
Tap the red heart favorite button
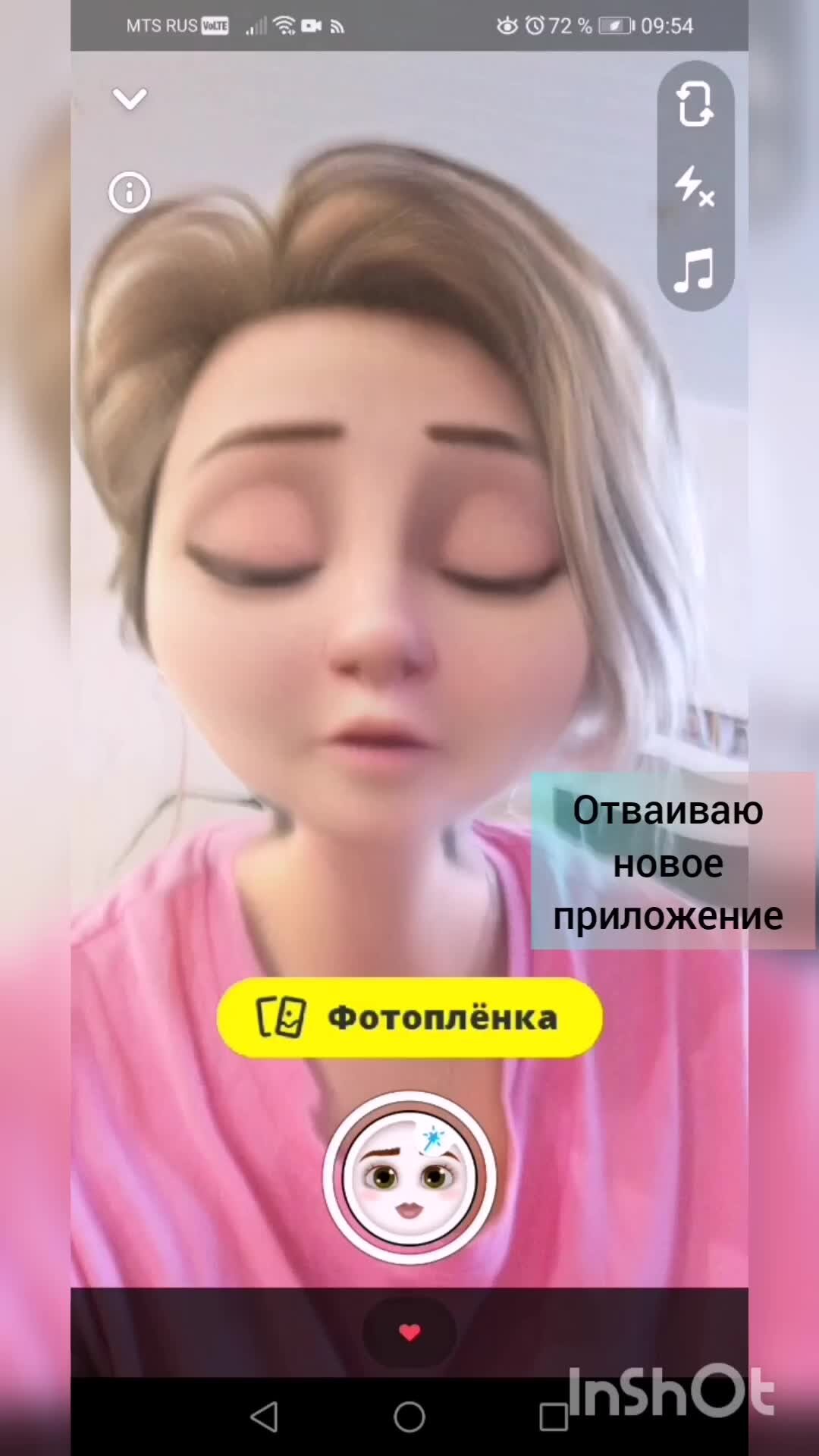[x=409, y=1332]
